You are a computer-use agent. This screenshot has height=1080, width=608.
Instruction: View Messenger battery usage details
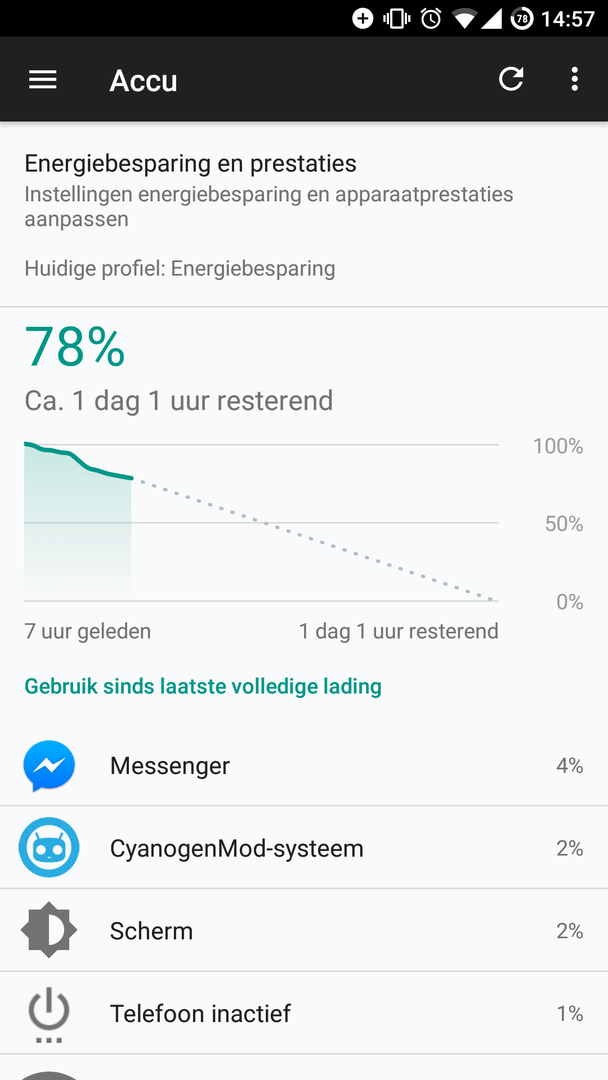click(304, 765)
